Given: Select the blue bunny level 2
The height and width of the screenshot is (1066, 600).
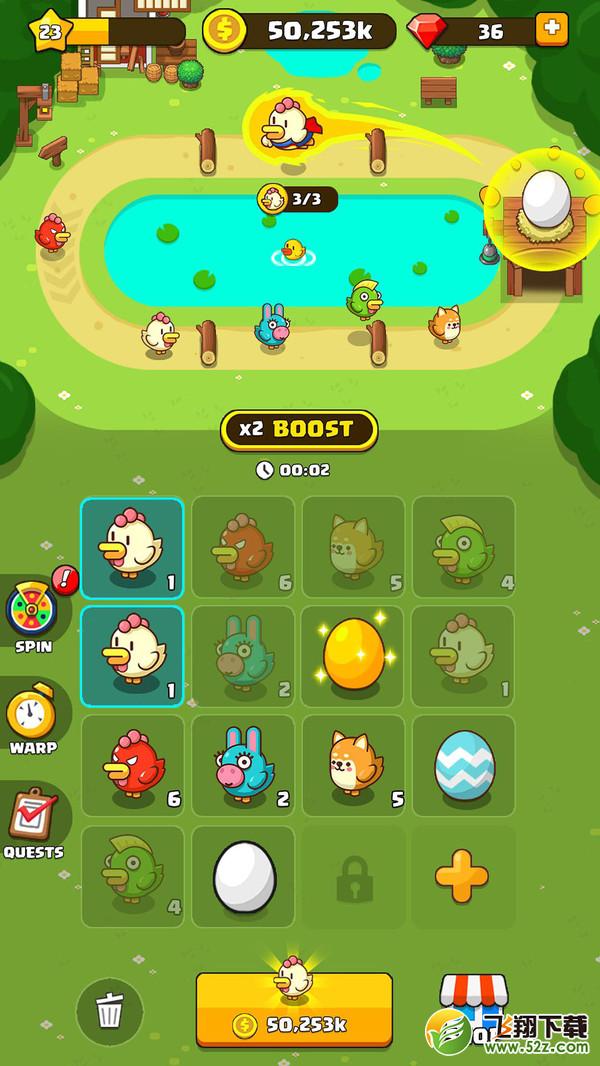Looking at the screenshot, I should (243, 765).
